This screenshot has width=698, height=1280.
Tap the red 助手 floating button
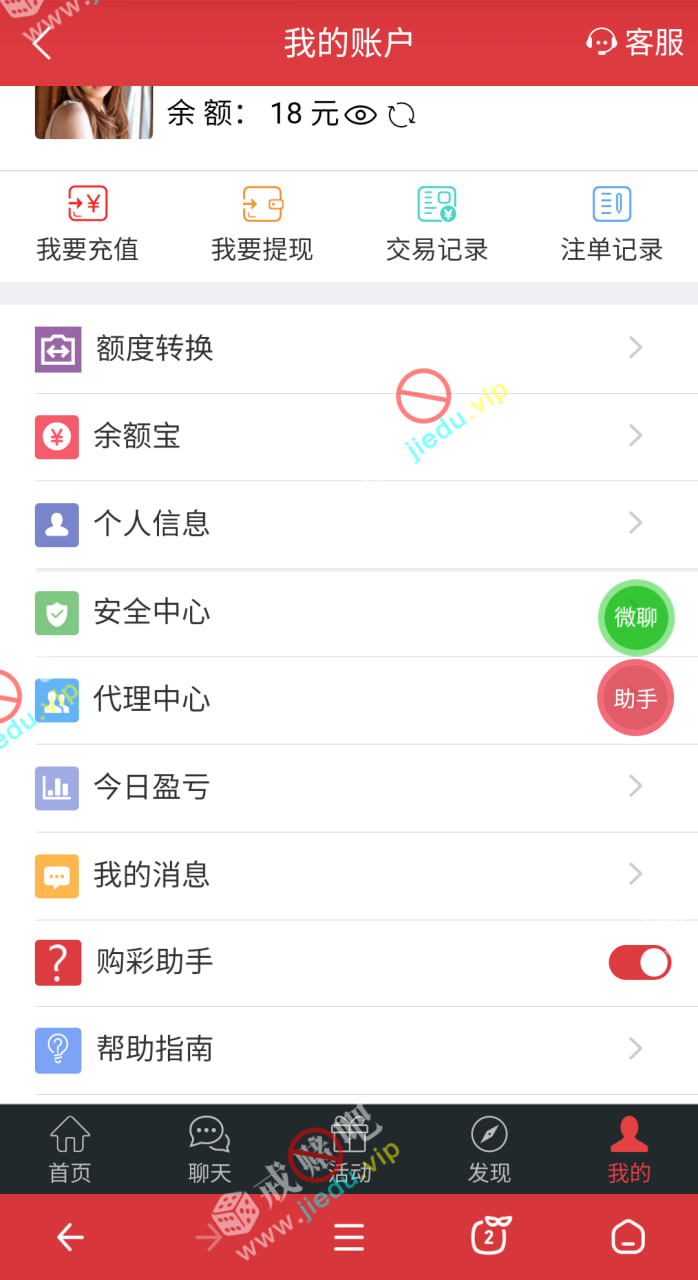click(636, 698)
